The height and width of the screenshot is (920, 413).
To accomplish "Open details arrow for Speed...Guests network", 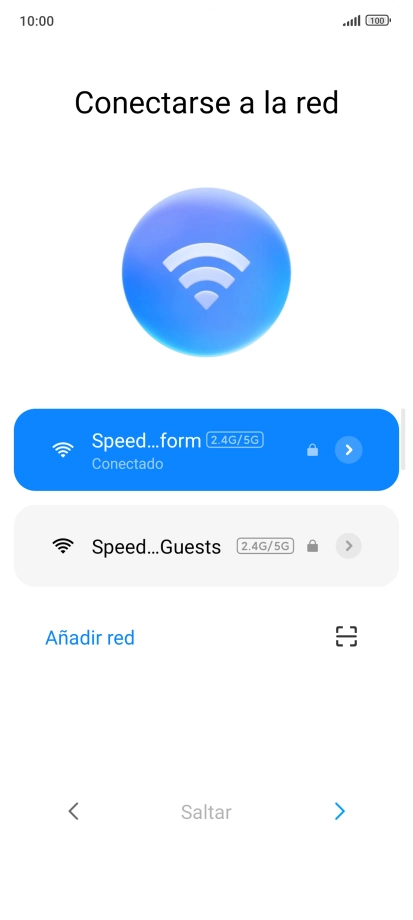I will pos(348,546).
